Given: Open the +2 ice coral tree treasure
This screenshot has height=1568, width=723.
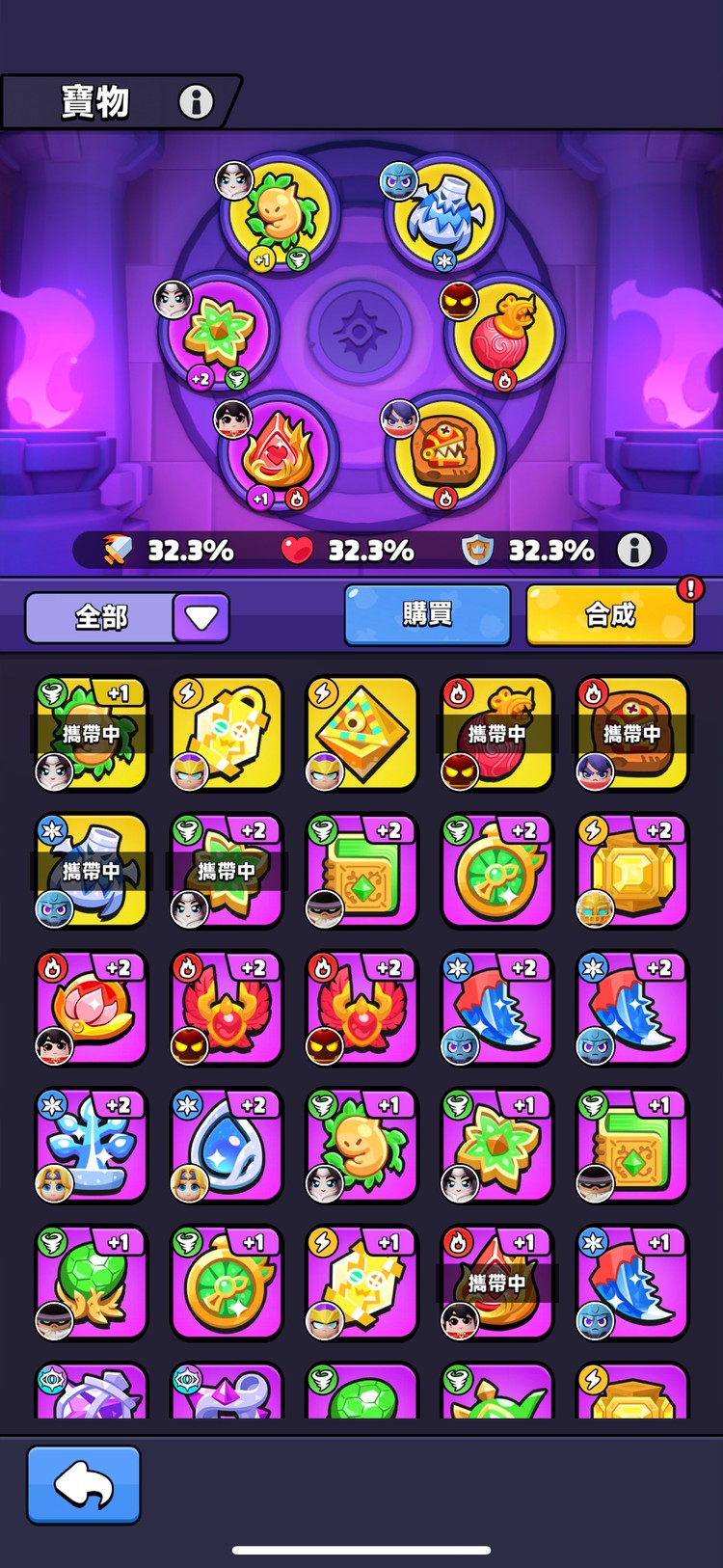Looking at the screenshot, I should [x=92, y=1146].
